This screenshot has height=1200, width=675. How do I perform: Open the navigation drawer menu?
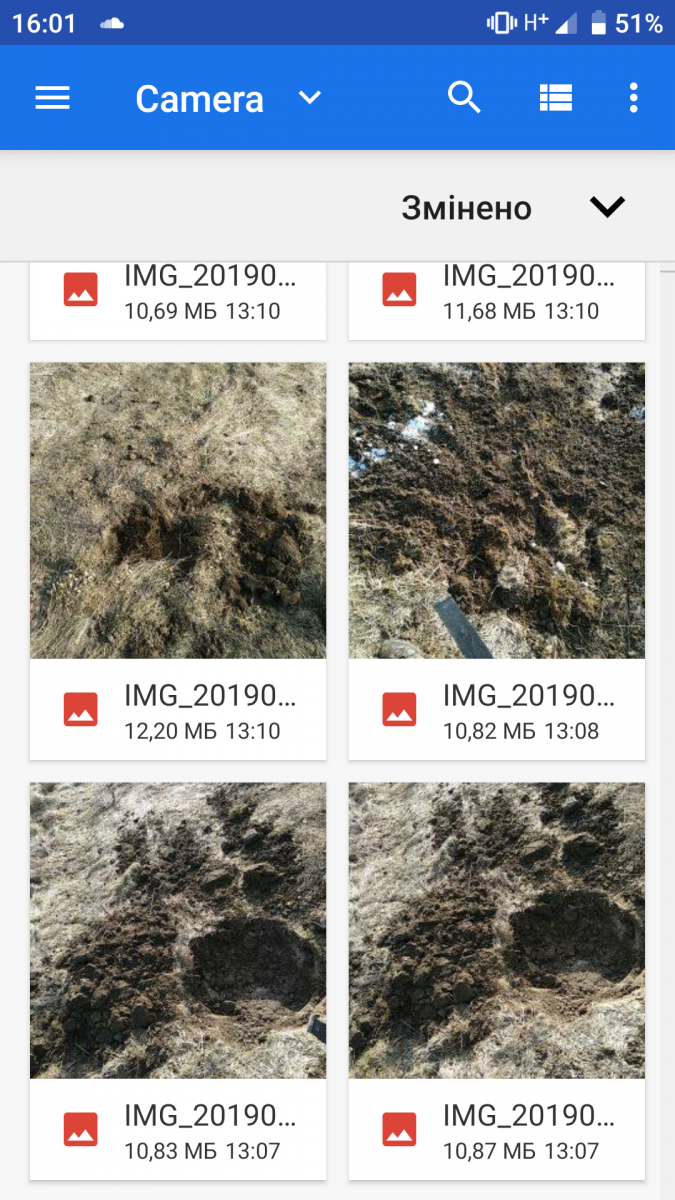pos(52,98)
